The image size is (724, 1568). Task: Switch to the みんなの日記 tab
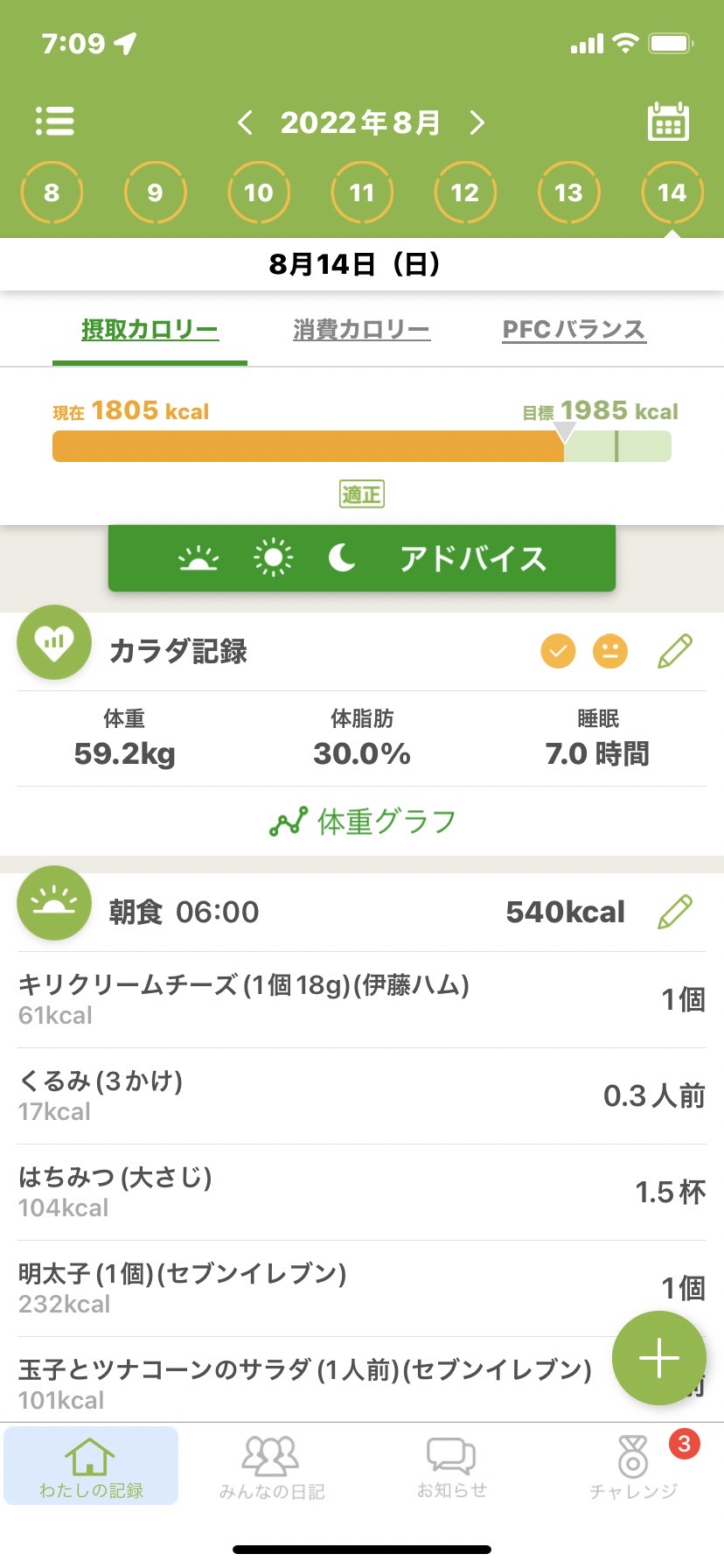click(271, 1466)
